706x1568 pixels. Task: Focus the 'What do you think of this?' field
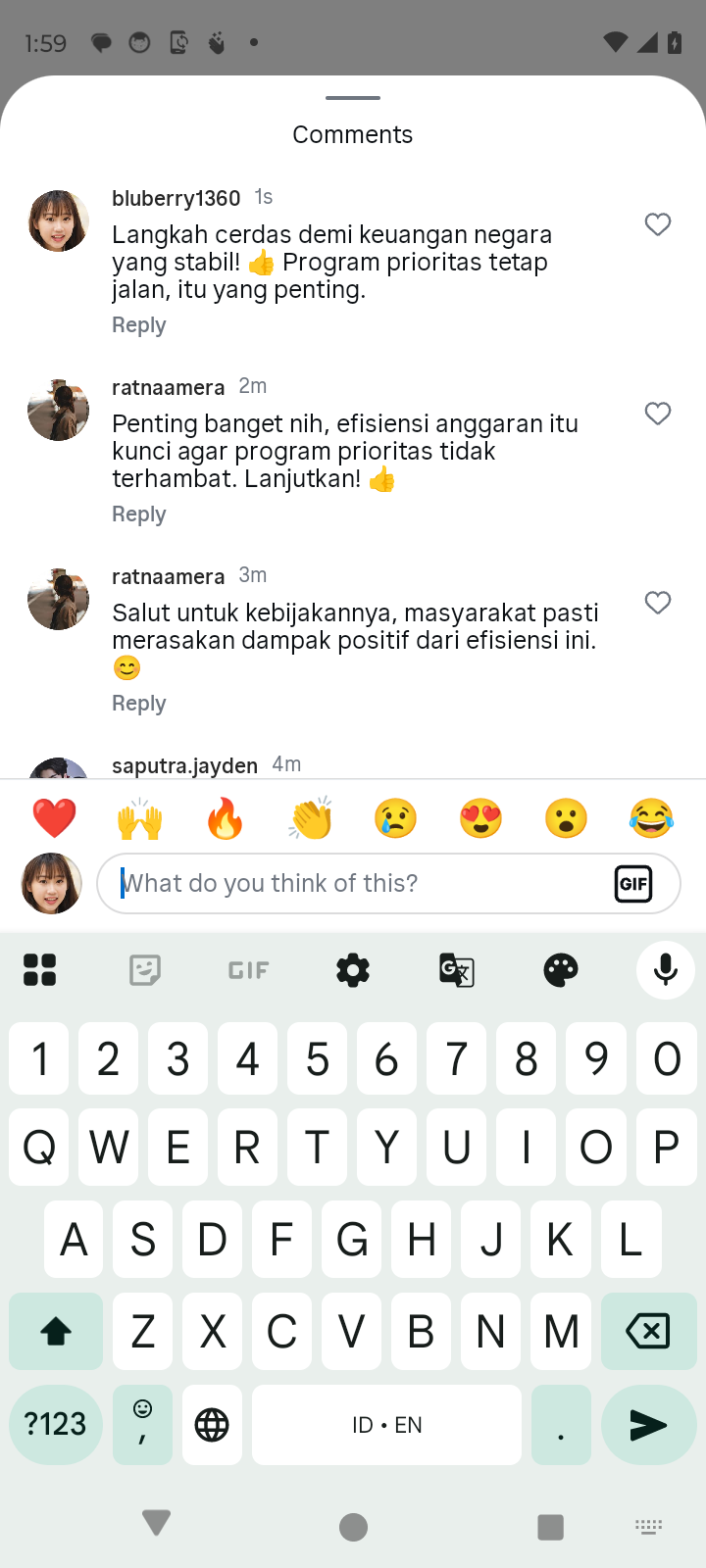point(353,884)
